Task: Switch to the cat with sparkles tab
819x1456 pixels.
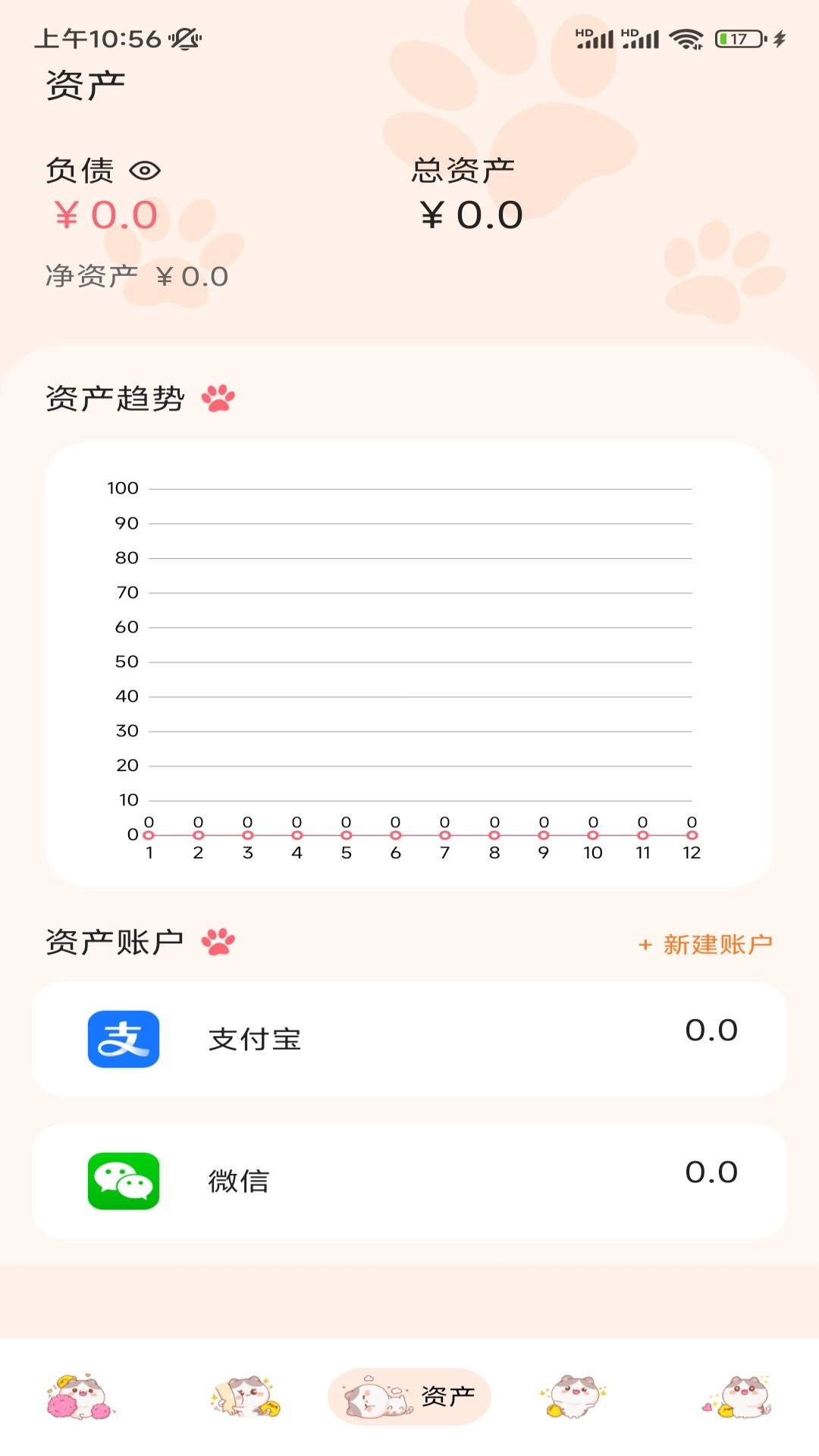Action: tap(574, 1396)
